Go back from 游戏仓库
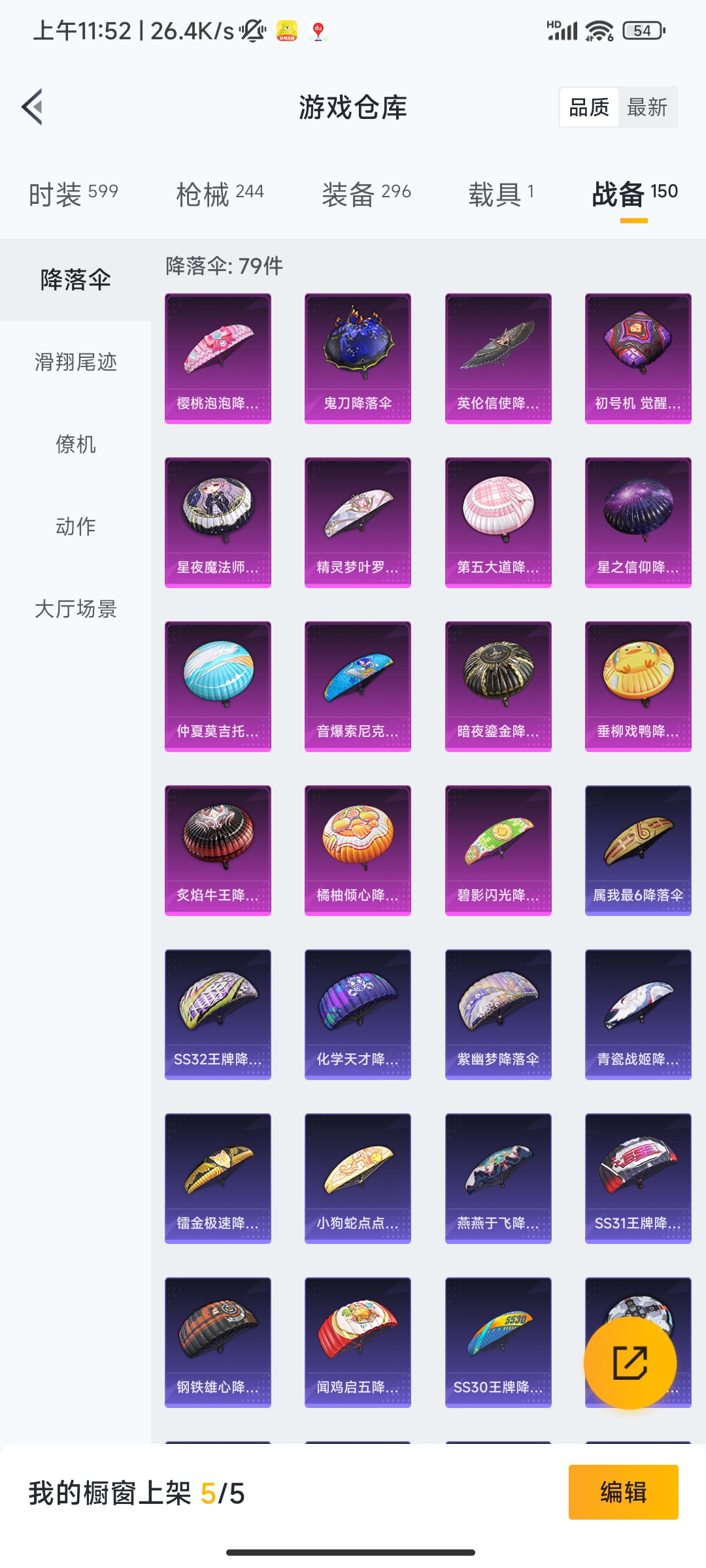 point(33,106)
